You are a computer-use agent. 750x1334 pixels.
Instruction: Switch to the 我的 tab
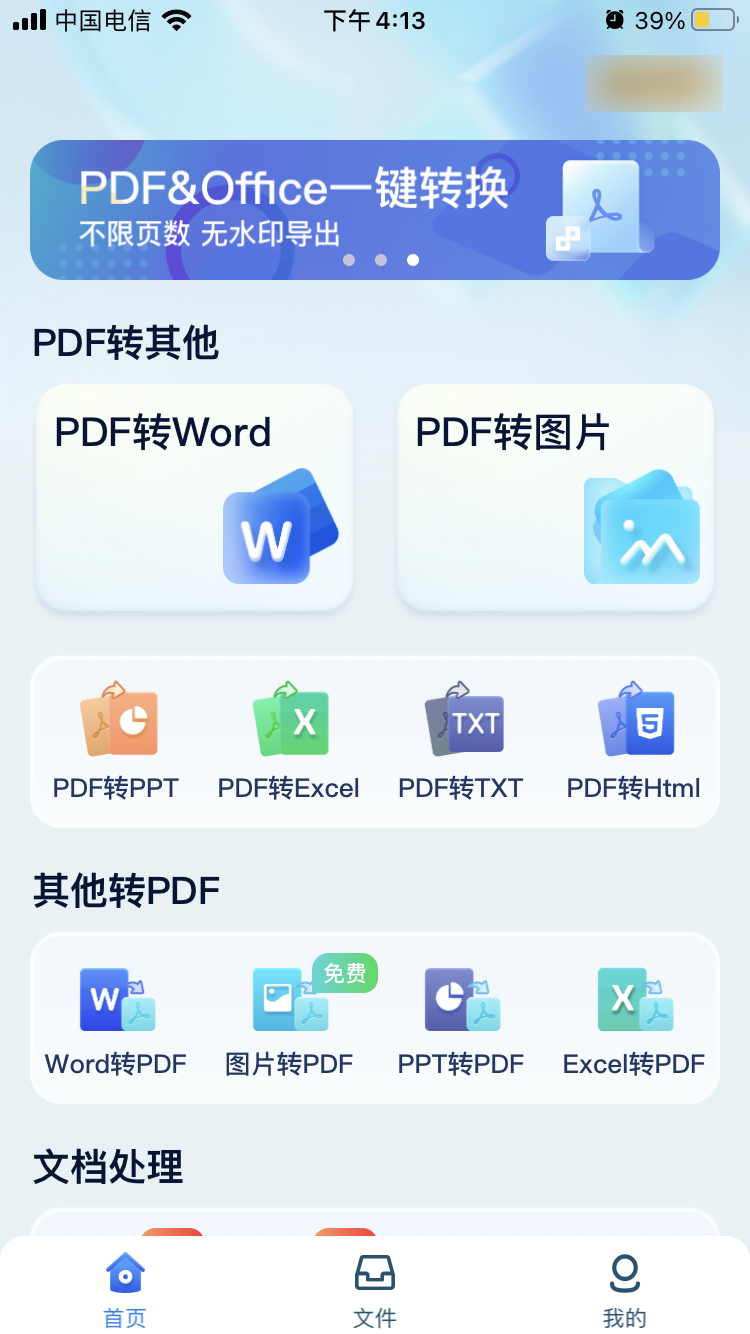point(624,1290)
